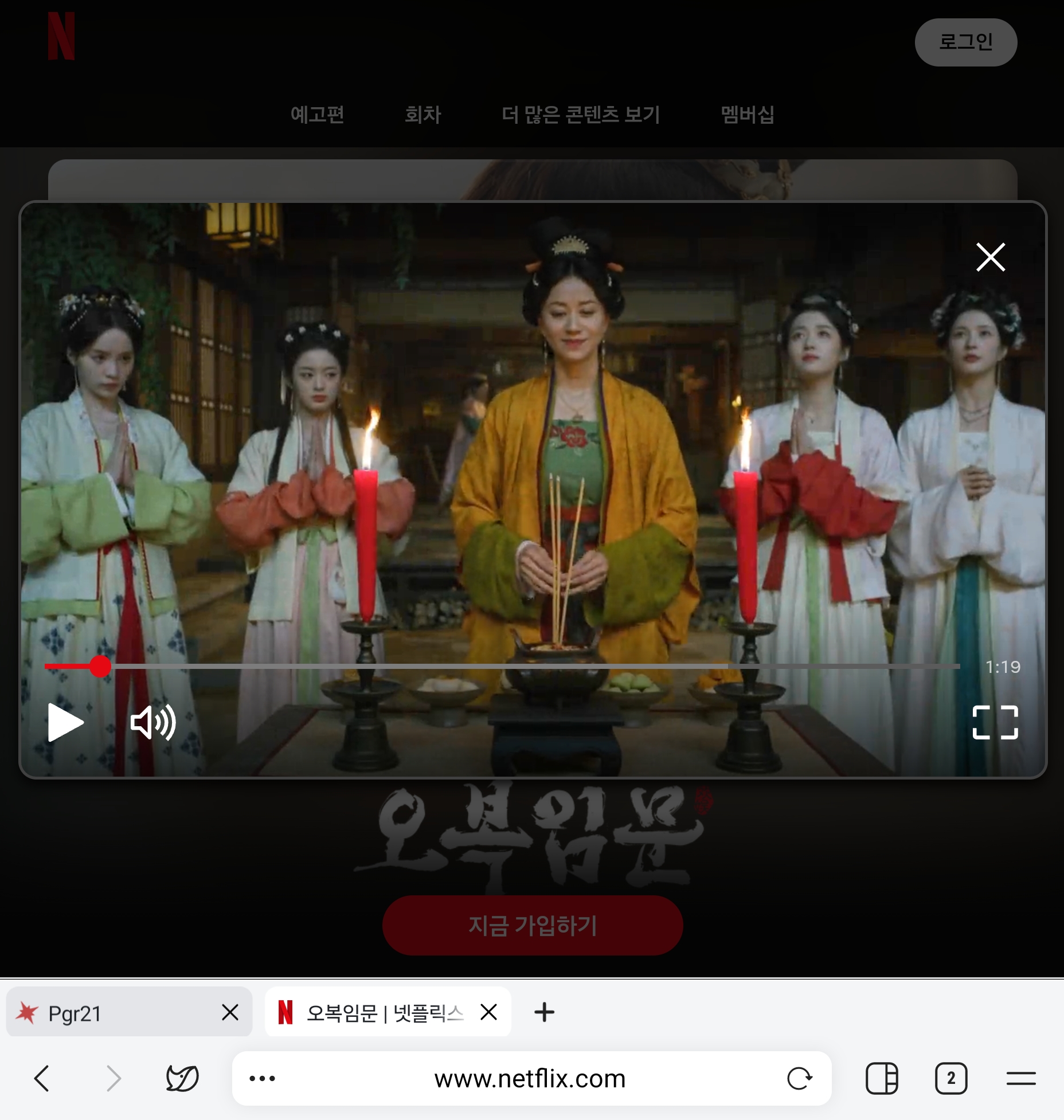The image size is (1064, 1120).
Task: Play the paused trailer
Action: click(65, 722)
